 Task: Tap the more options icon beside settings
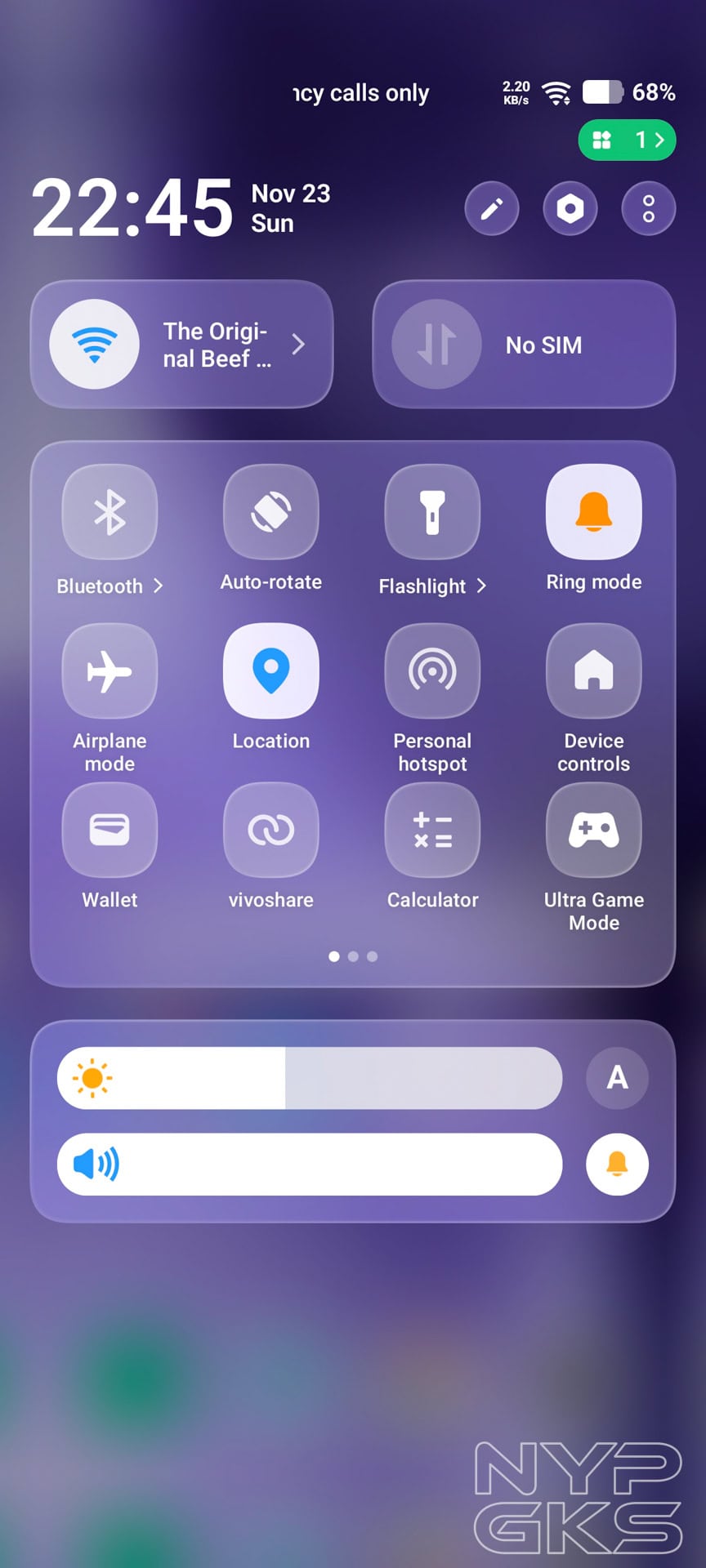tap(648, 209)
